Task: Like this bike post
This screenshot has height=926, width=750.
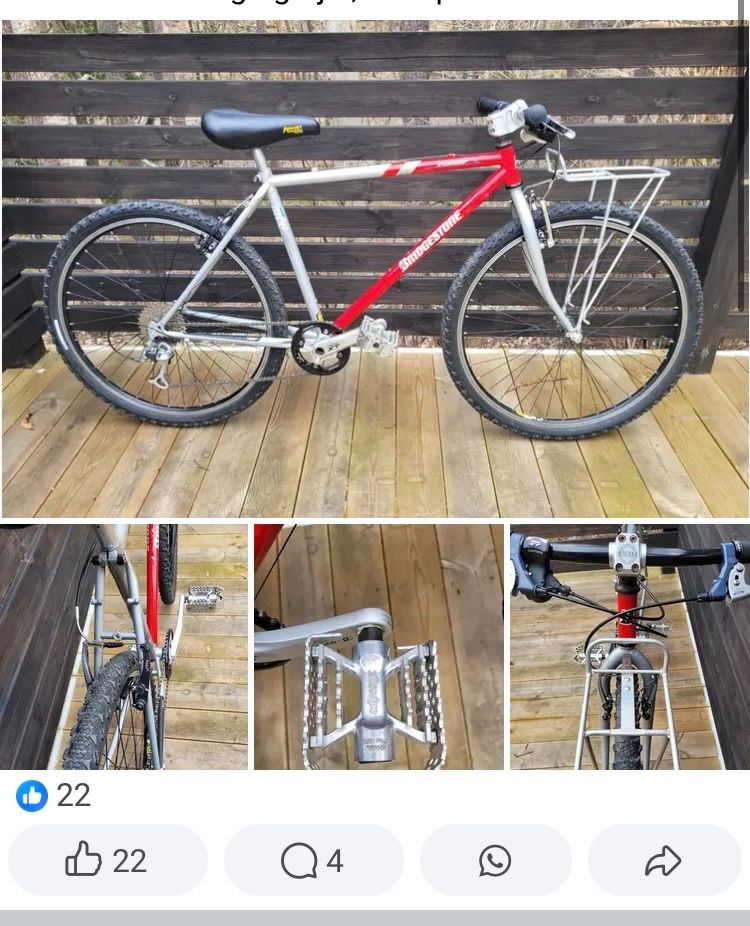Action: [x=107, y=860]
